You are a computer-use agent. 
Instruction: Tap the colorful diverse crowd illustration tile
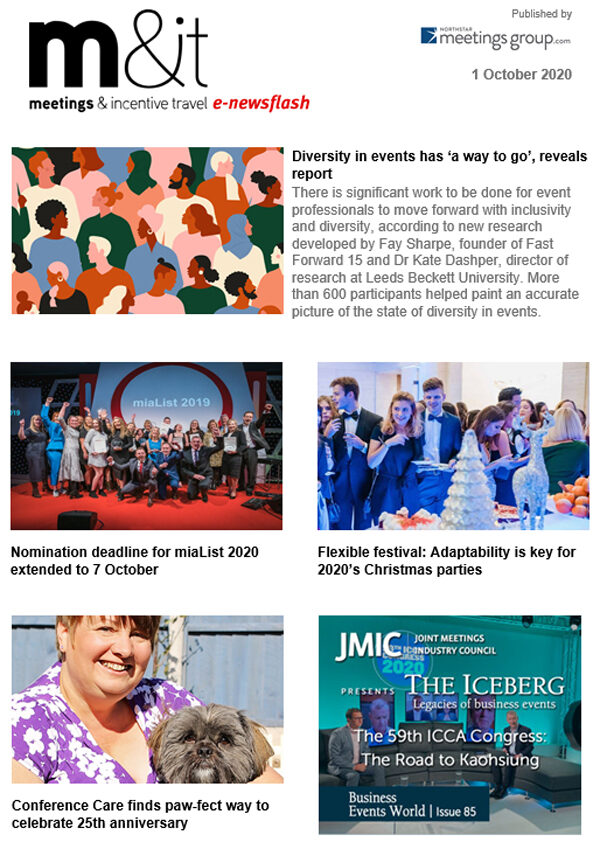pyautogui.click(x=147, y=231)
